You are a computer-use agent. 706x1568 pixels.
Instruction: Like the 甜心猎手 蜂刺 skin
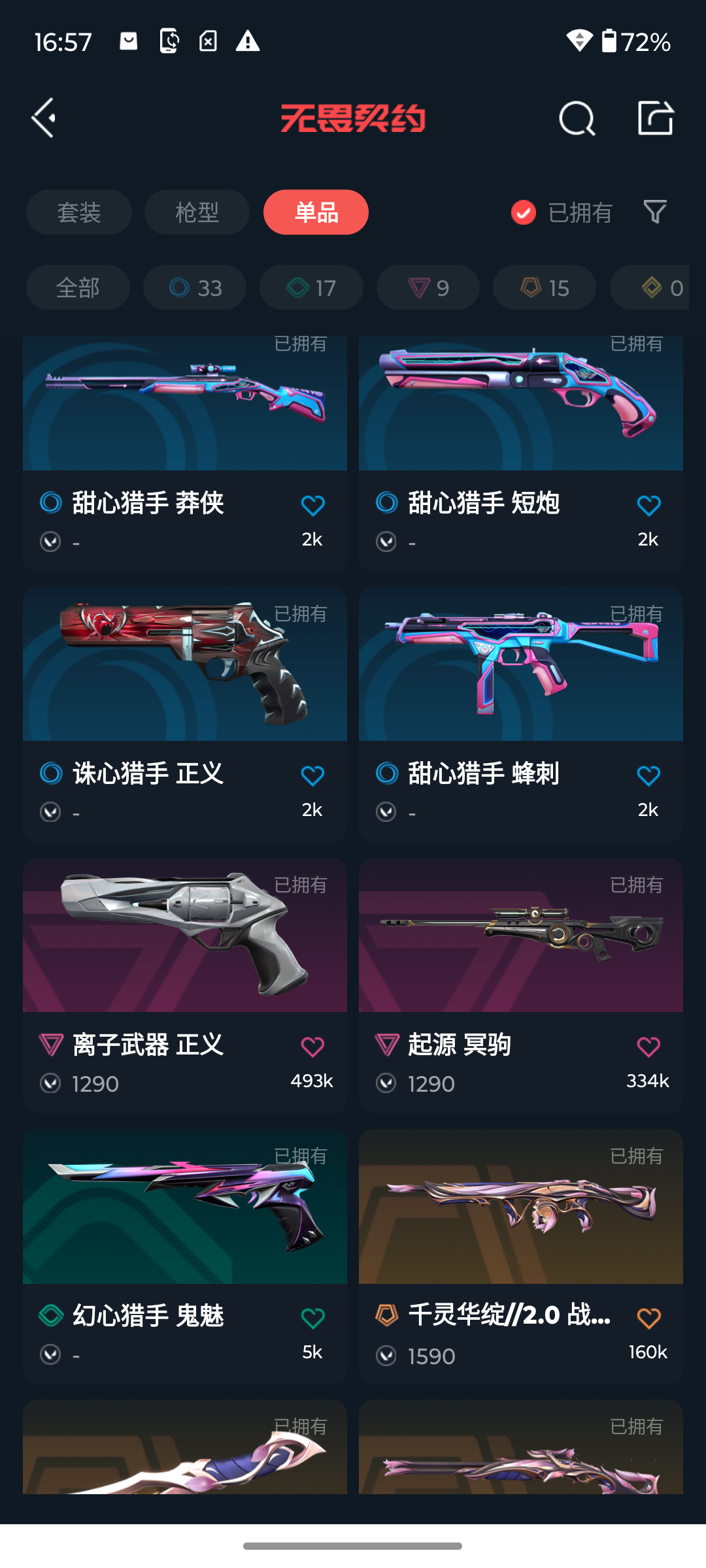click(x=648, y=776)
